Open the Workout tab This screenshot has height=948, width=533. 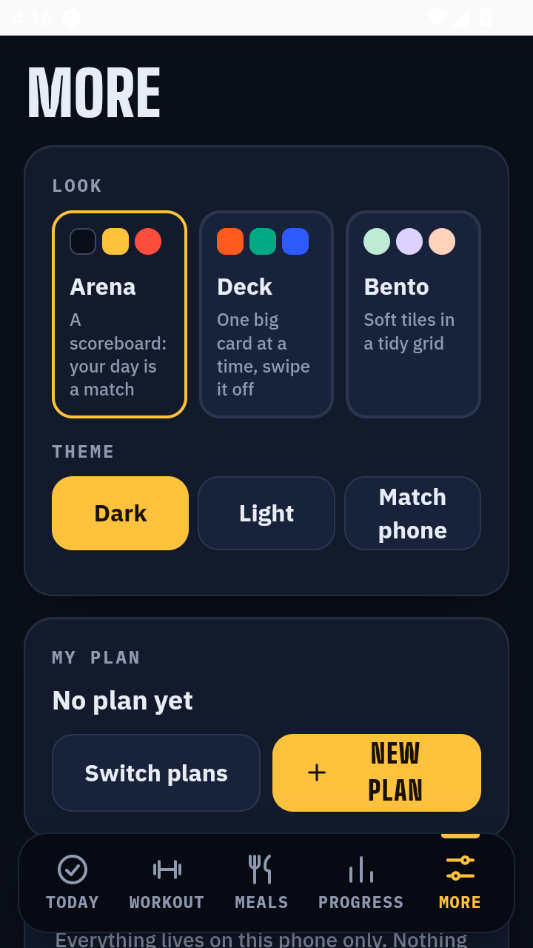[167, 883]
